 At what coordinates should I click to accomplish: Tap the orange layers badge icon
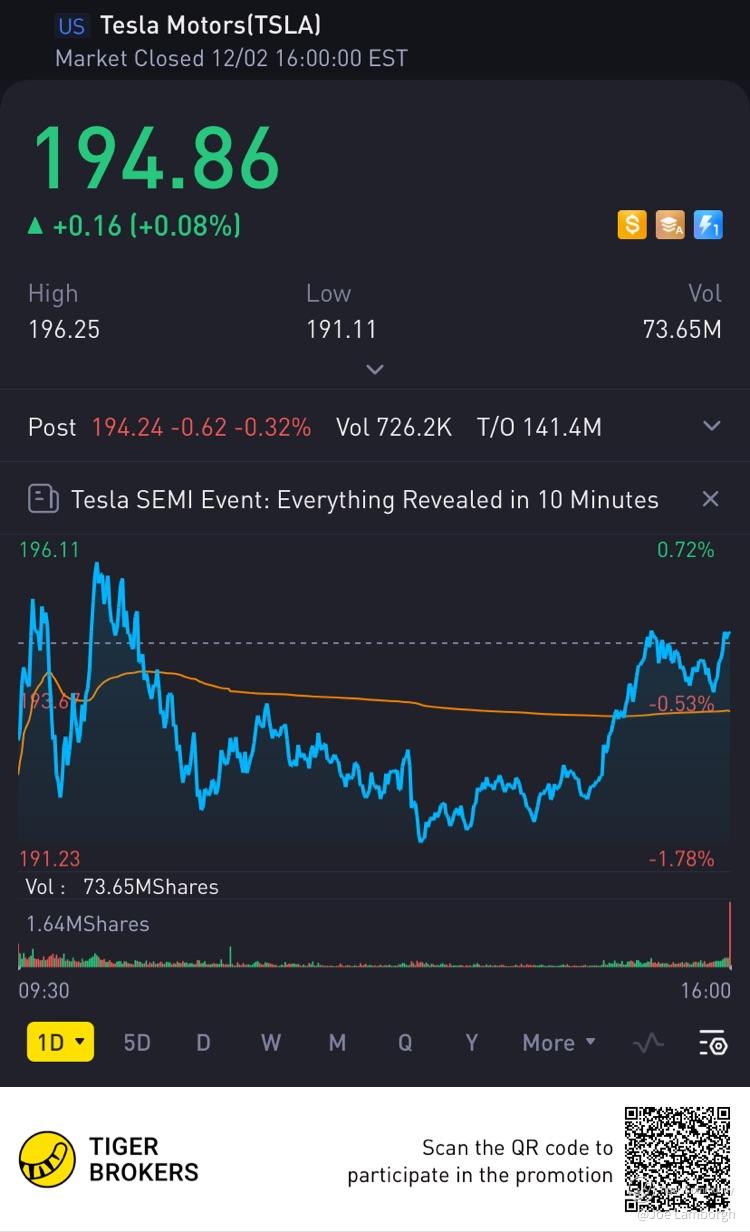coord(670,226)
